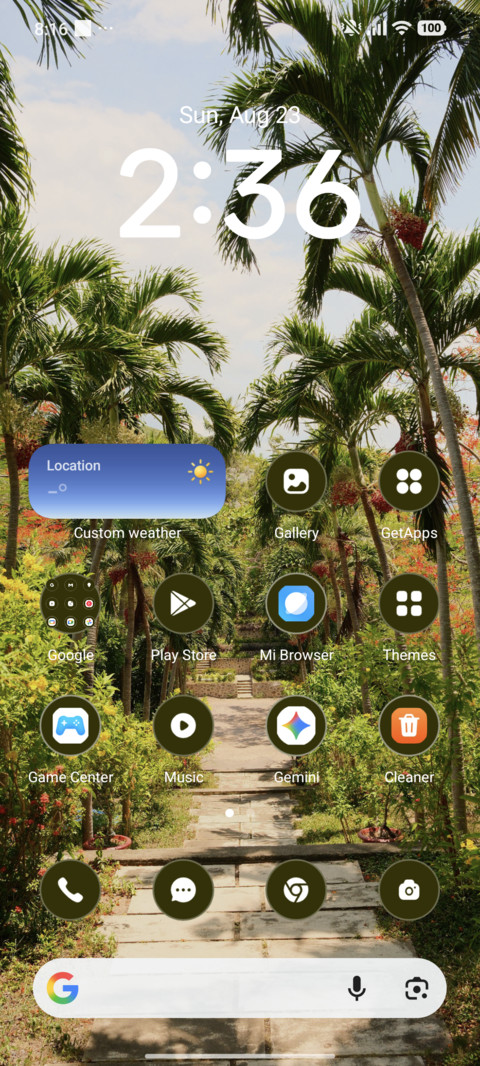Open the Gallery app
This screenshot has height=1066, width=480.
tap(296, 481)
